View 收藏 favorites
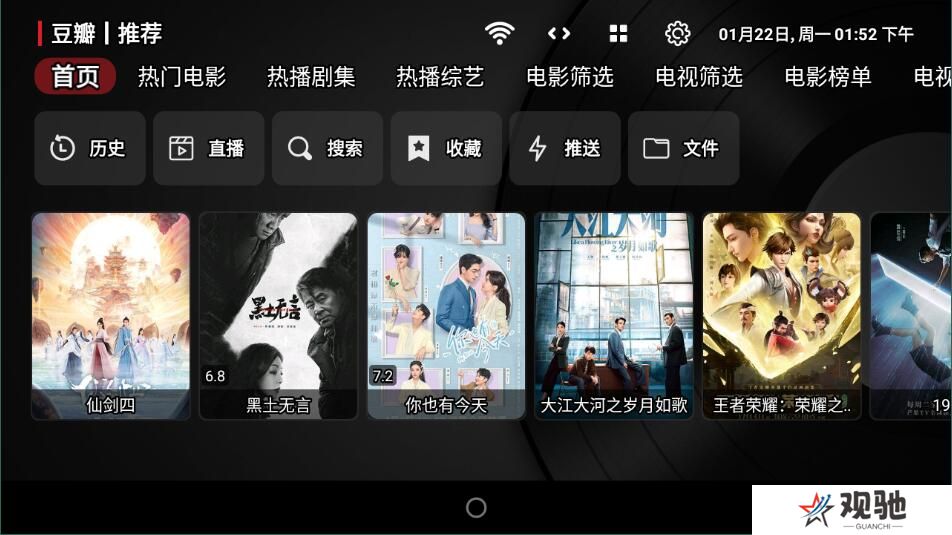Image resolution: width=952 pixels, height=535 pixels. click(x=446, y=149)
